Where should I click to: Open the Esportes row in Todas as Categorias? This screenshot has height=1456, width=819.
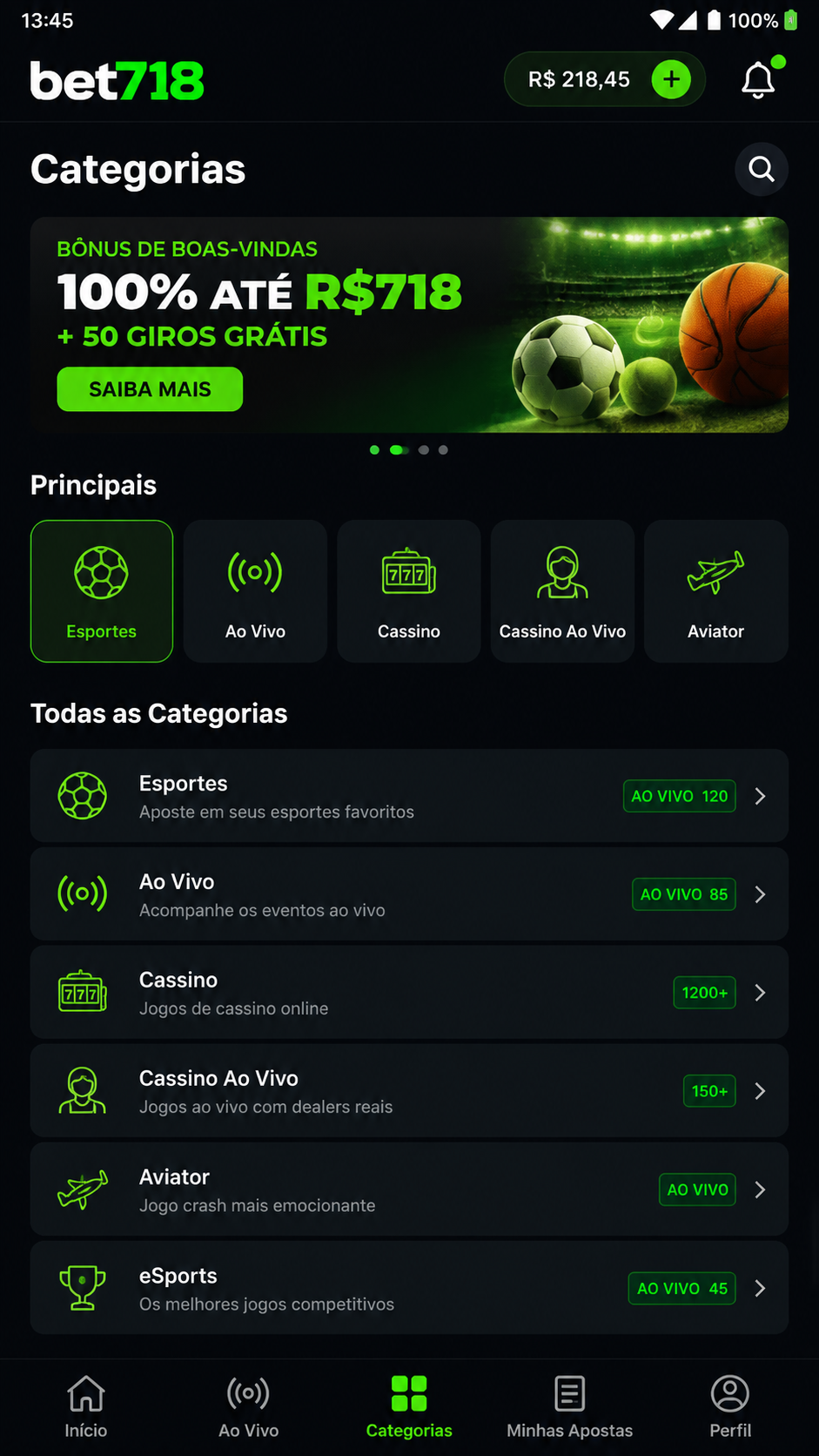(x=409, y=796)
